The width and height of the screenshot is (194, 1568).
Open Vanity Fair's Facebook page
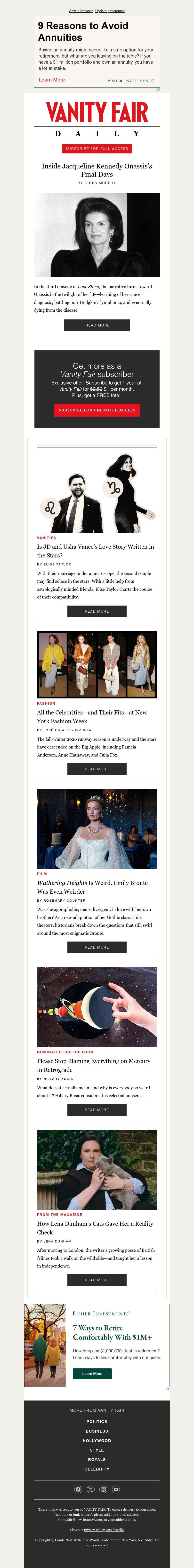click(78, 1489)
